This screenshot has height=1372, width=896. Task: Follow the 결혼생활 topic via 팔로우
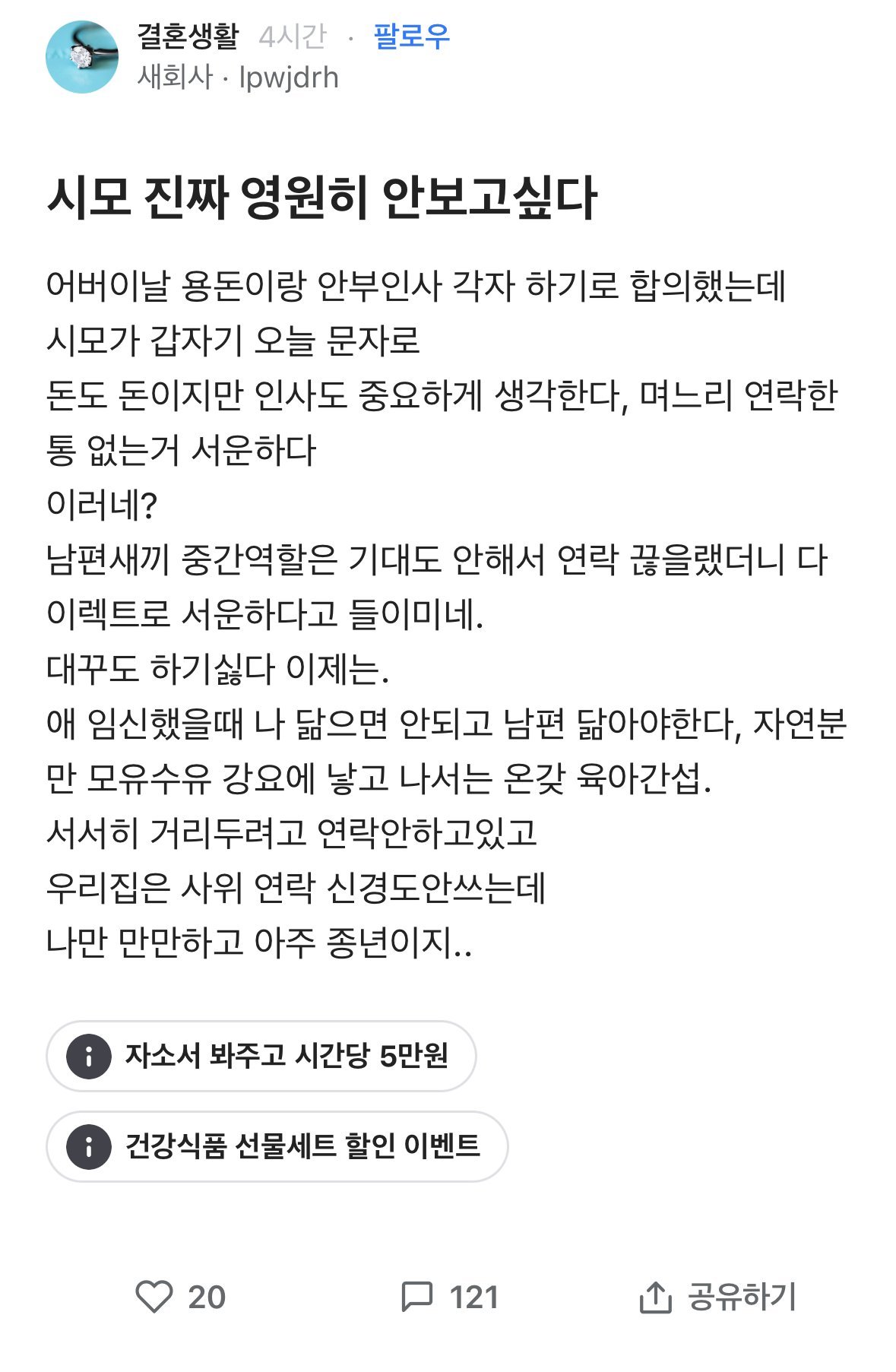pyautogui.click(x=411, y=36)
